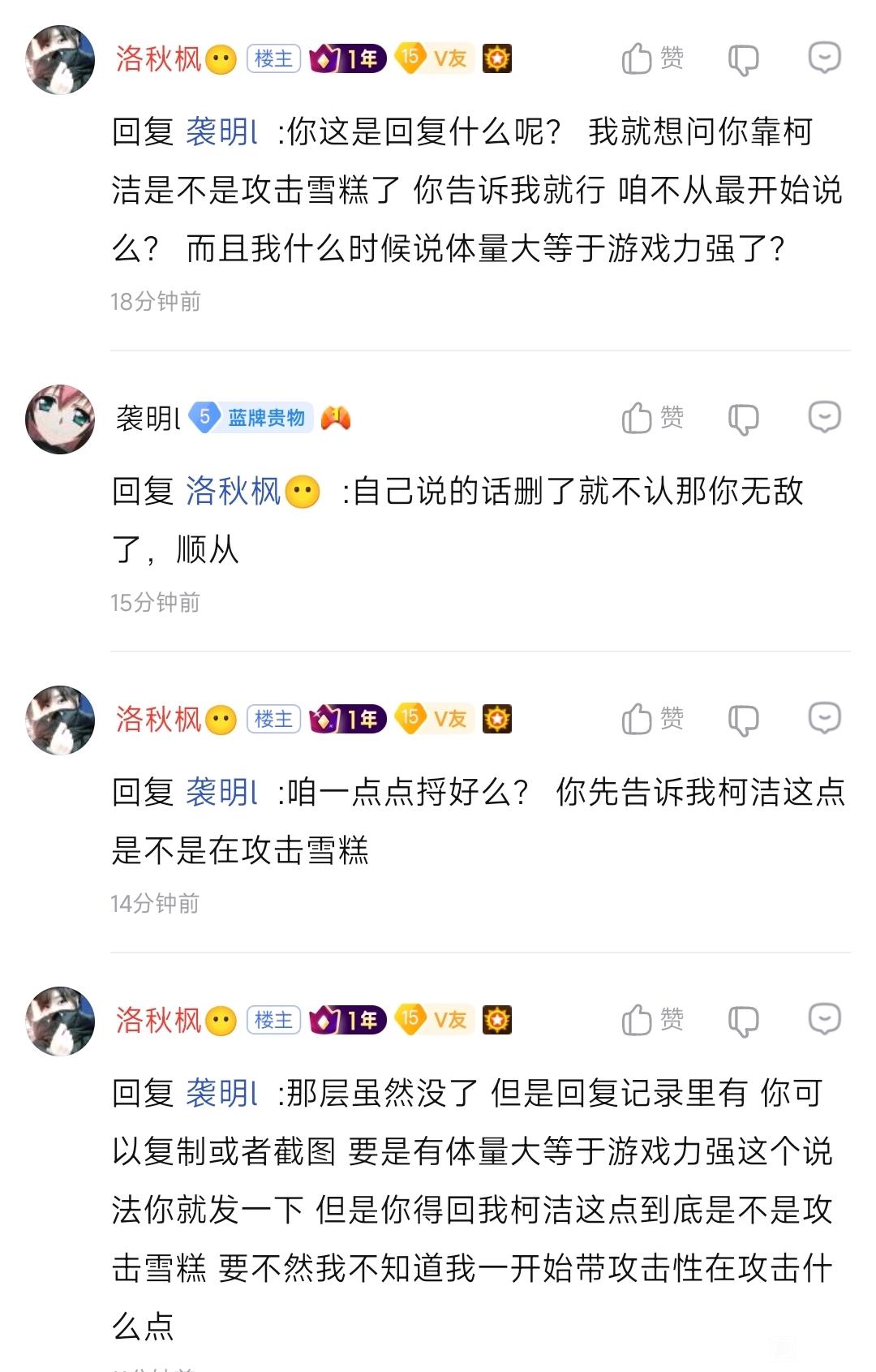Reply to 洛秋枫's comment from 14分钟前
The width and height of the screenshot is (876, 1372).
tap(824, 718)
